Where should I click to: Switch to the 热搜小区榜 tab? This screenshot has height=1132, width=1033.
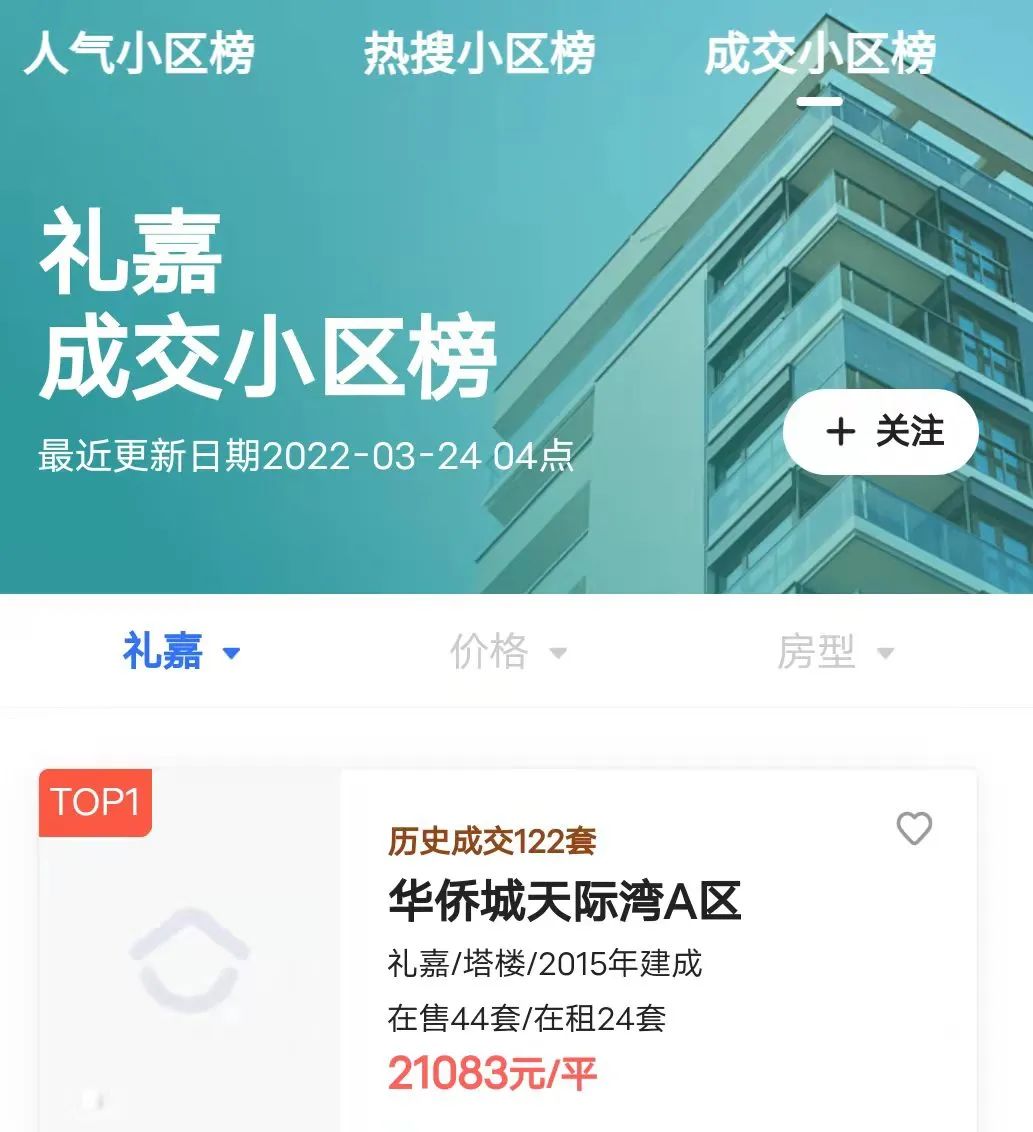(477, 55)
